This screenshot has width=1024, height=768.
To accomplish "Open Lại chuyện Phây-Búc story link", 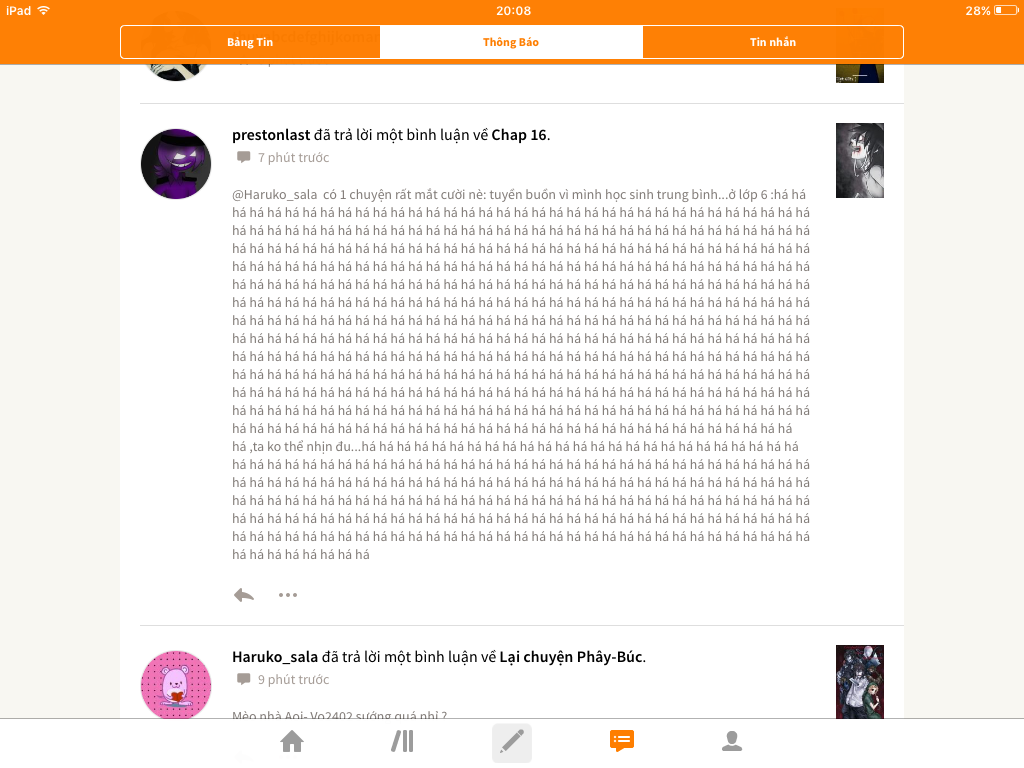I will (571, 657).
